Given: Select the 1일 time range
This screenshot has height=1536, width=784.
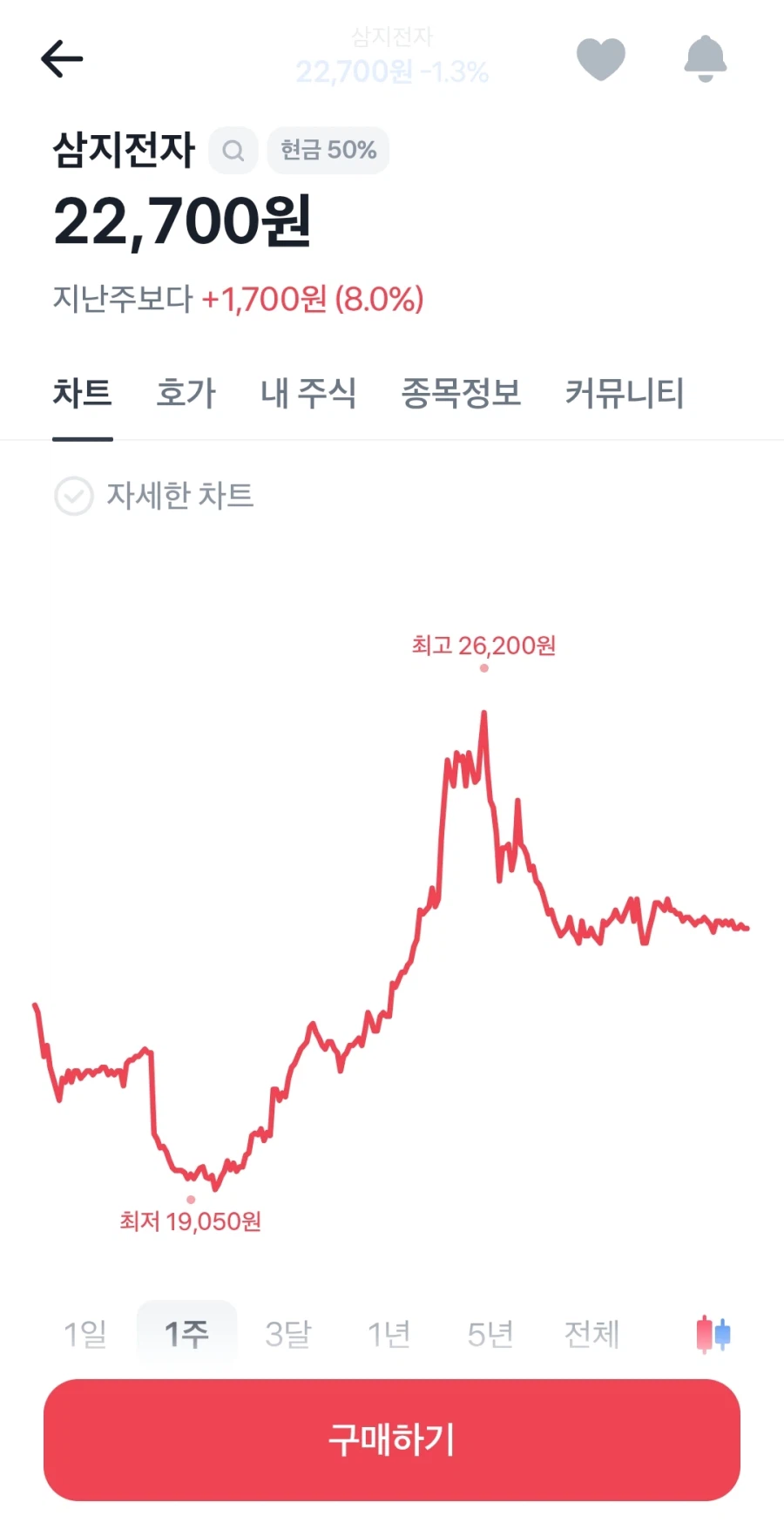Looking at the screenshot, I should [x=85, y=1333].
